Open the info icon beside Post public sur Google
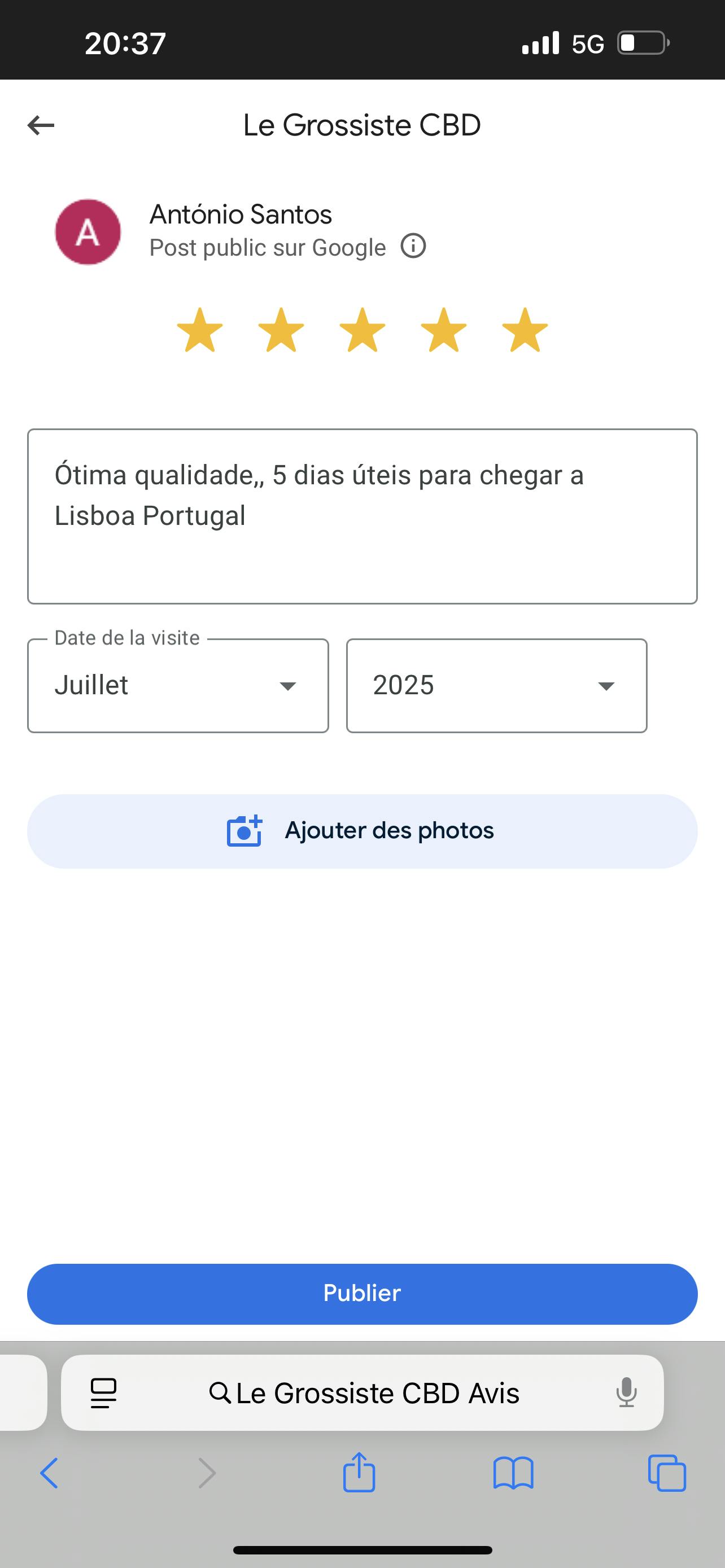Viewport: 725px width, 1568px height. click(413, 247)
